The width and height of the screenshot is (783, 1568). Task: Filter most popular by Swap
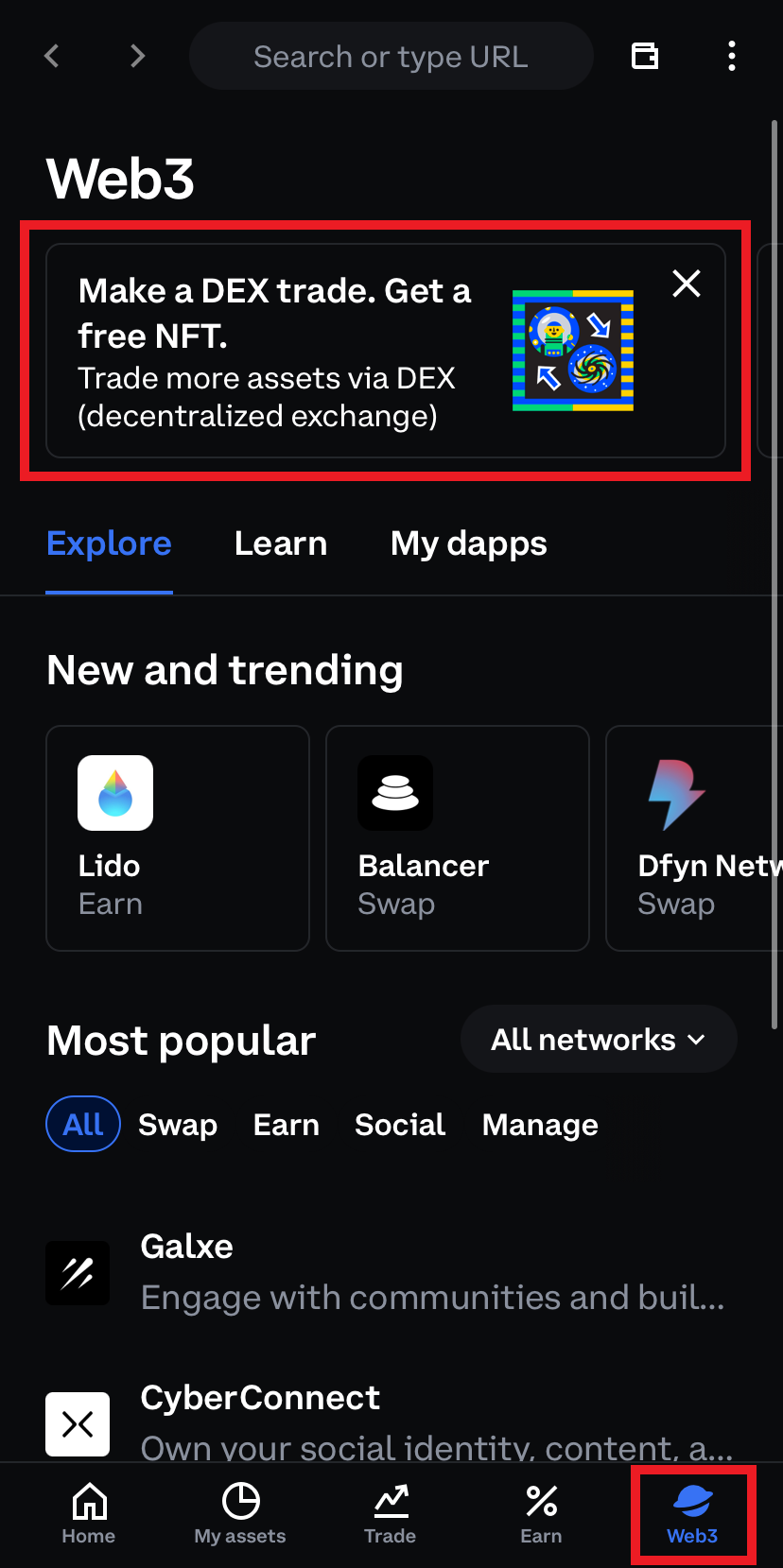coord(178,1125)
